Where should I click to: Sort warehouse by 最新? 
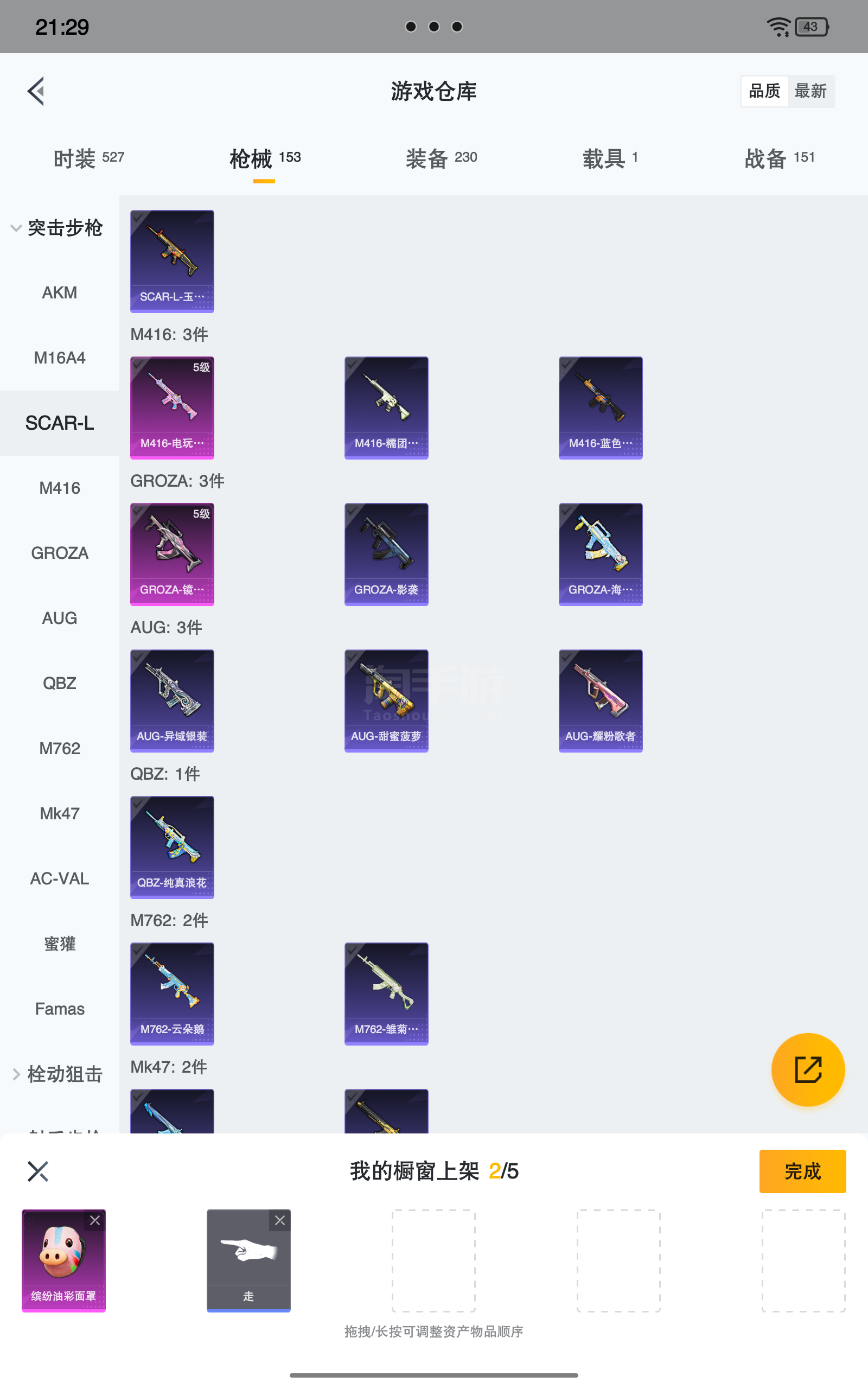point(810,91)
